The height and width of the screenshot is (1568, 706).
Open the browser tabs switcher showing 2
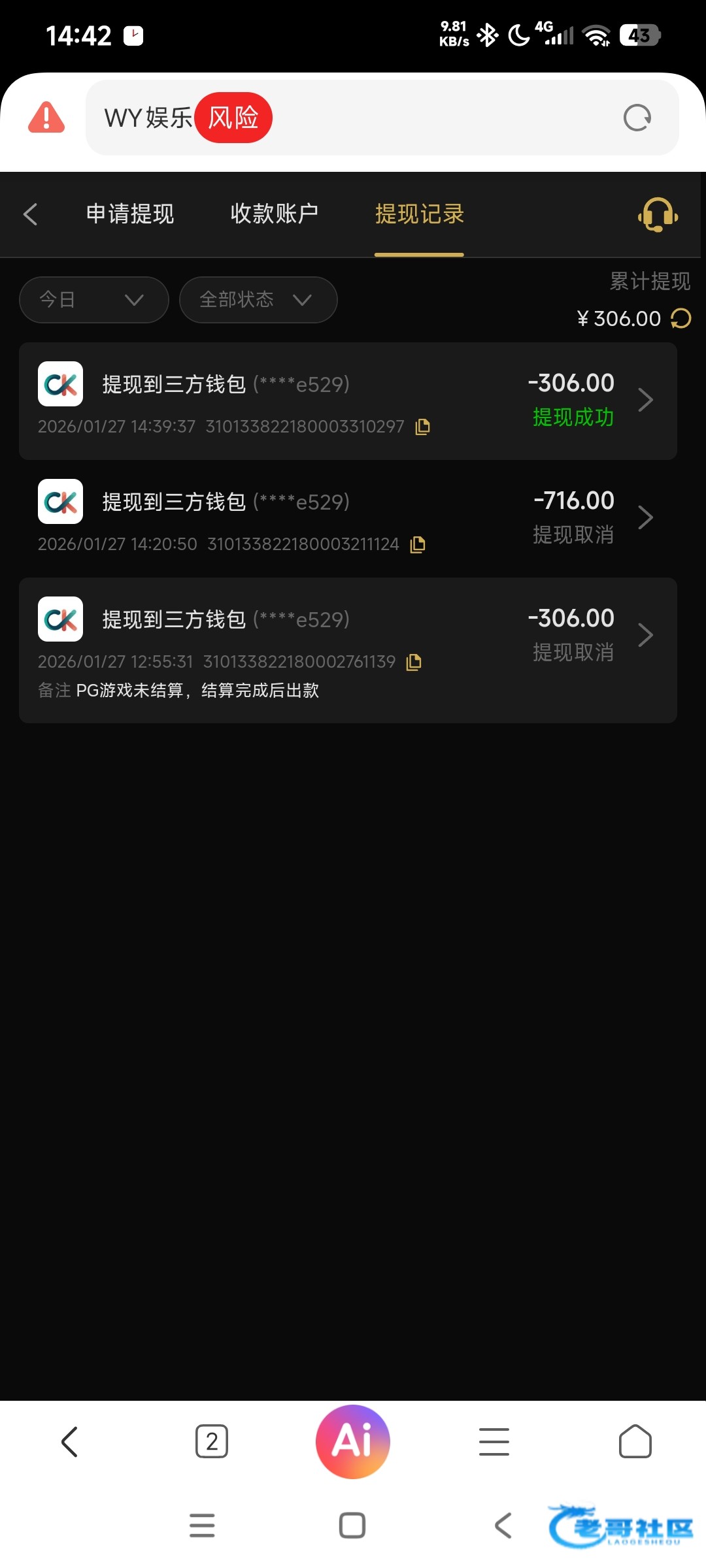[212, 1441]
